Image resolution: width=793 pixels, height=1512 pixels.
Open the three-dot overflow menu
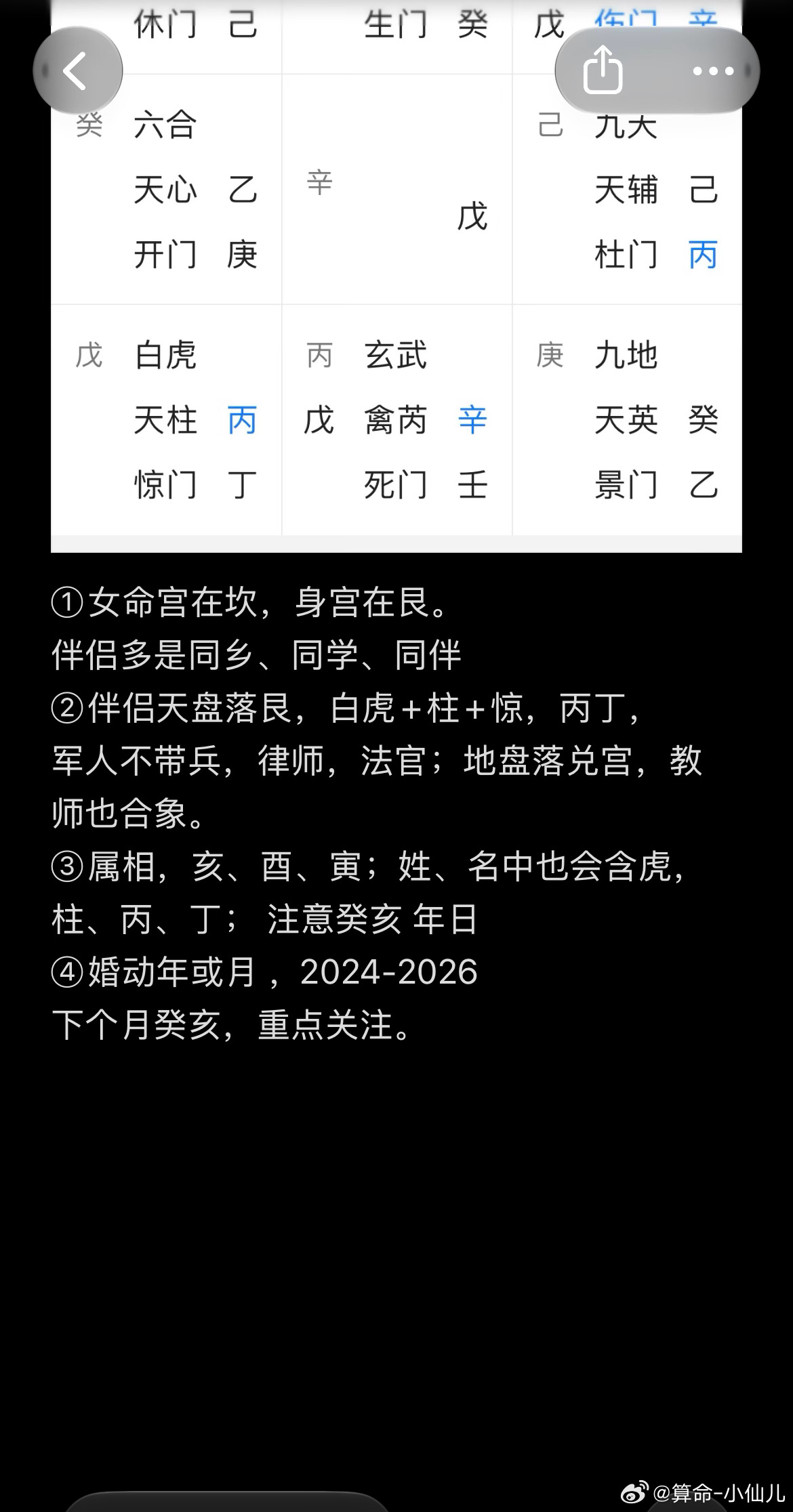713,70
